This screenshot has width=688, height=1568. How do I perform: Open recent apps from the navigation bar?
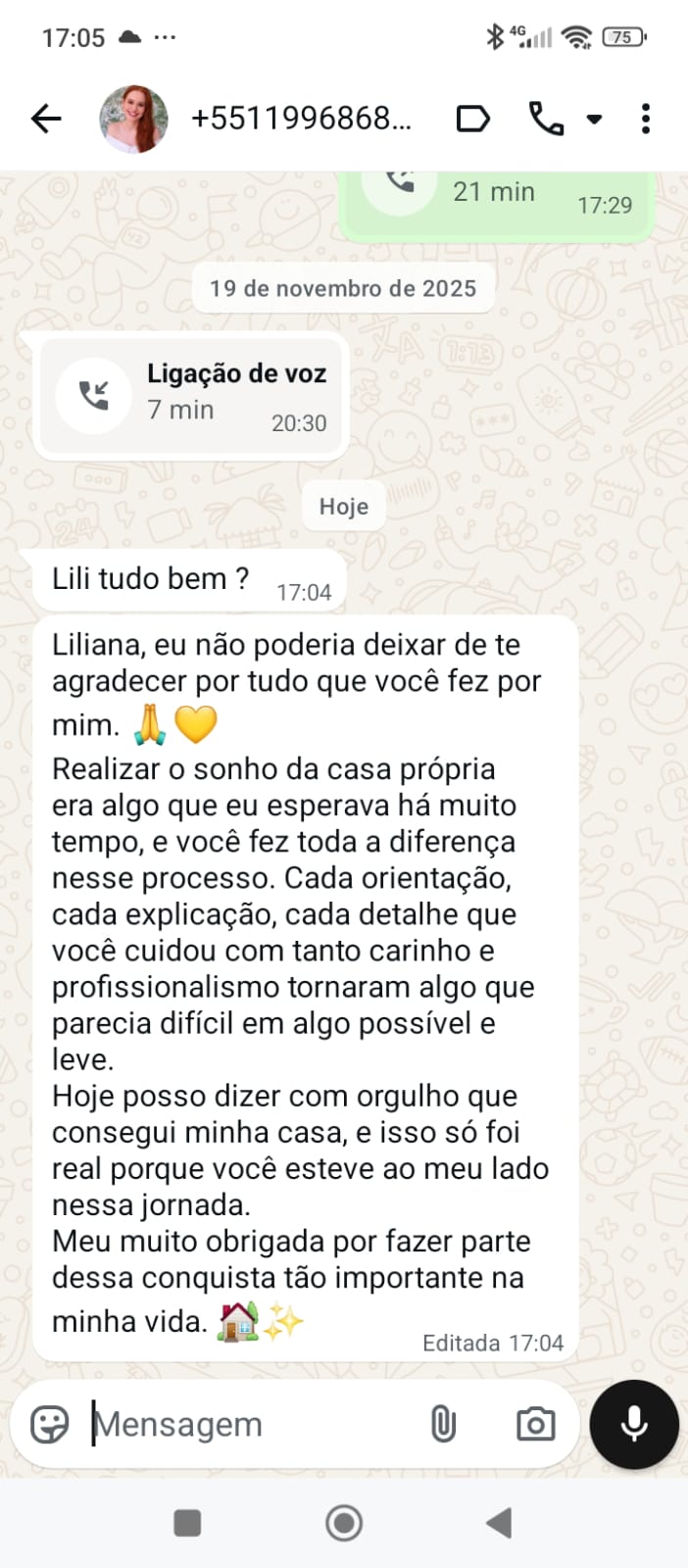[x=187, y=1523]
